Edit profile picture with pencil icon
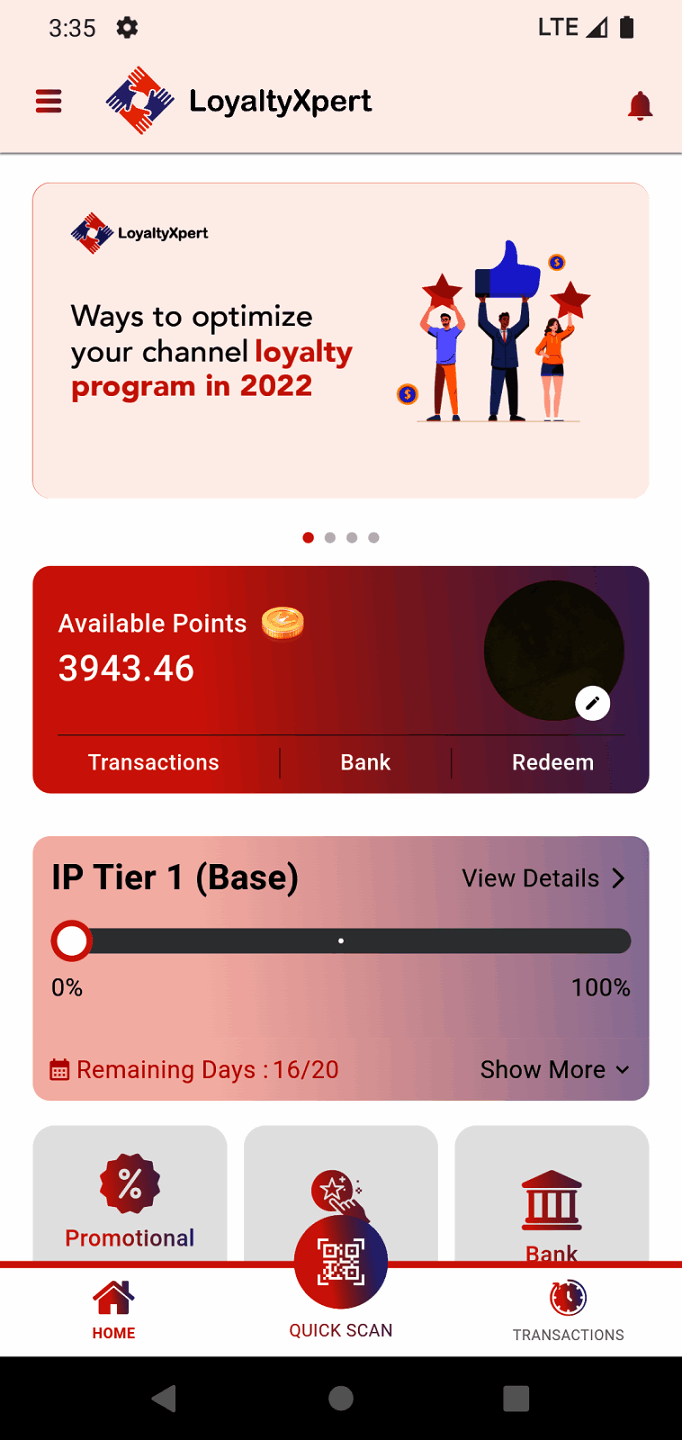The image size is (682, 1440). pyautogui.click(x=592, y=703)
